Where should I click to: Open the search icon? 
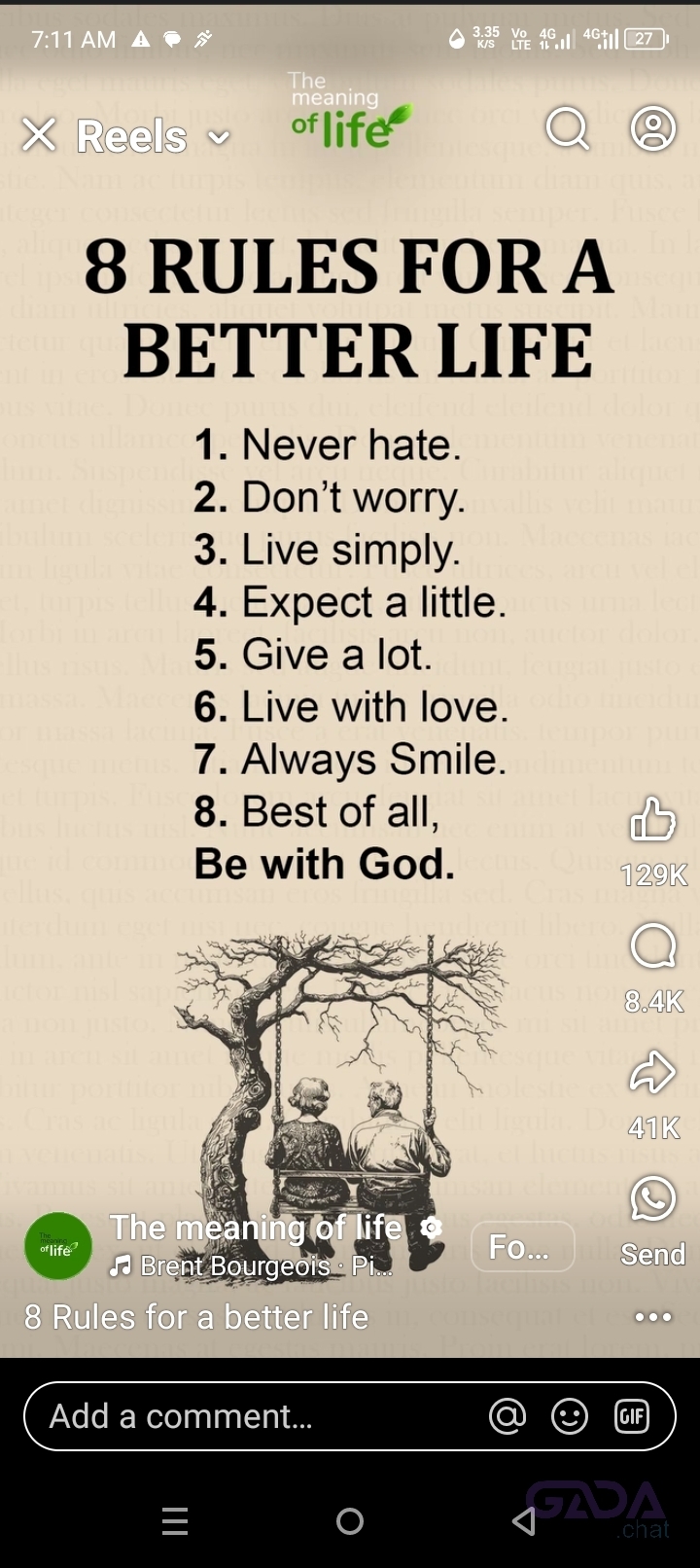(x=568, y=128)
